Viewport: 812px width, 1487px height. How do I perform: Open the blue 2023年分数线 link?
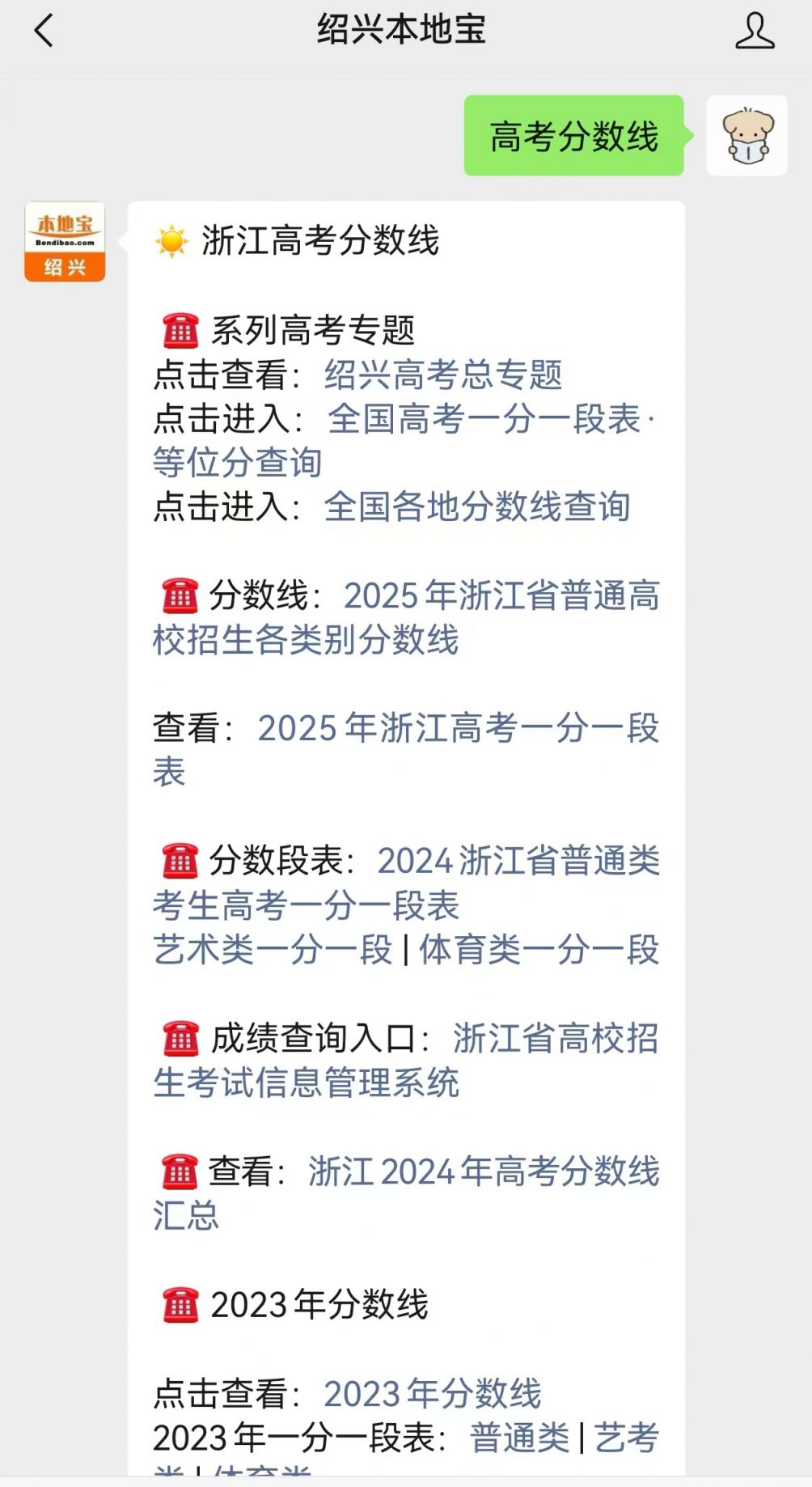[433, 1393]
